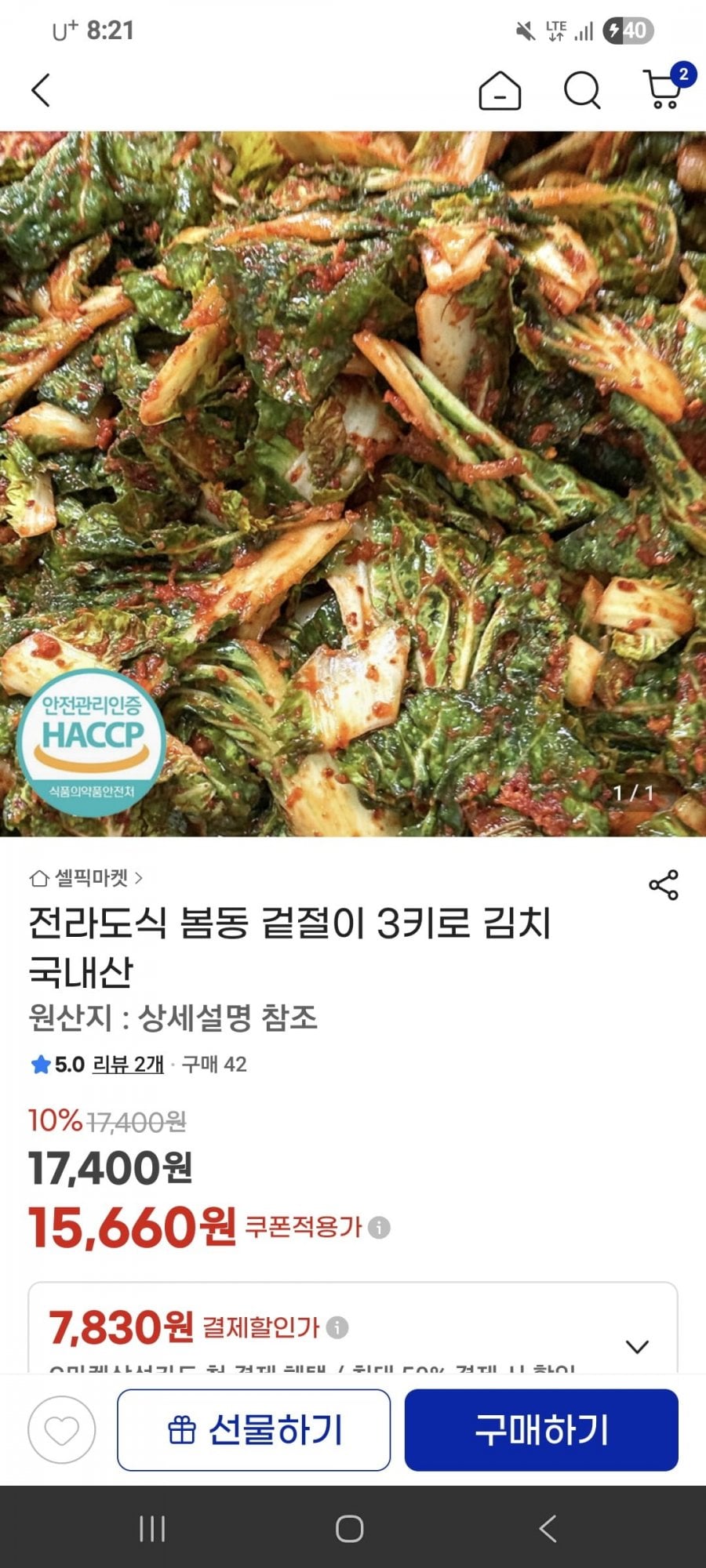Expand the 7,830원 payment discount details
The height and width of the screenshot is (1568, 706).
coord(637,1346)
